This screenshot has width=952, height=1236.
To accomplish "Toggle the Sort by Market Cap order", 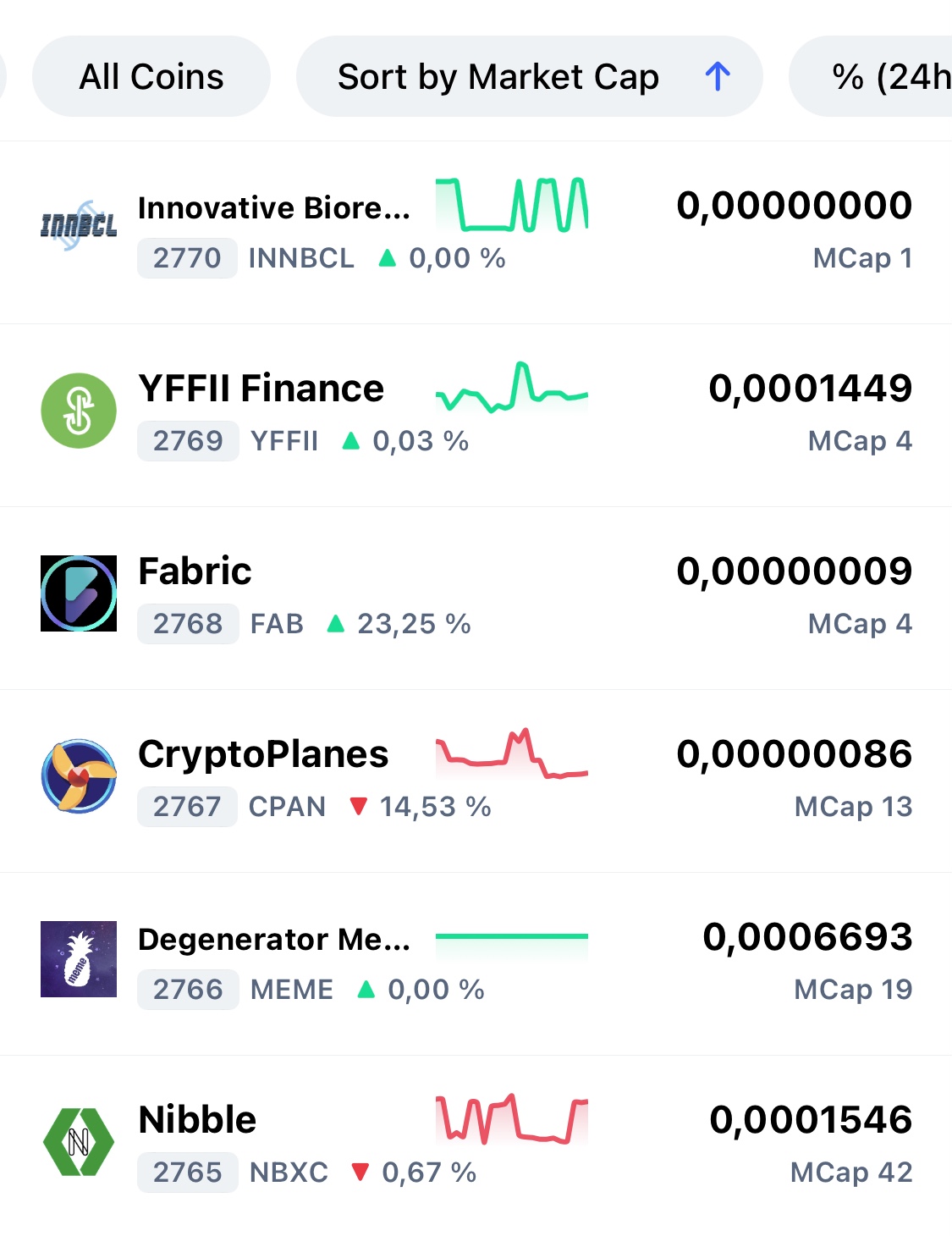I will click(x=529, y=77).
